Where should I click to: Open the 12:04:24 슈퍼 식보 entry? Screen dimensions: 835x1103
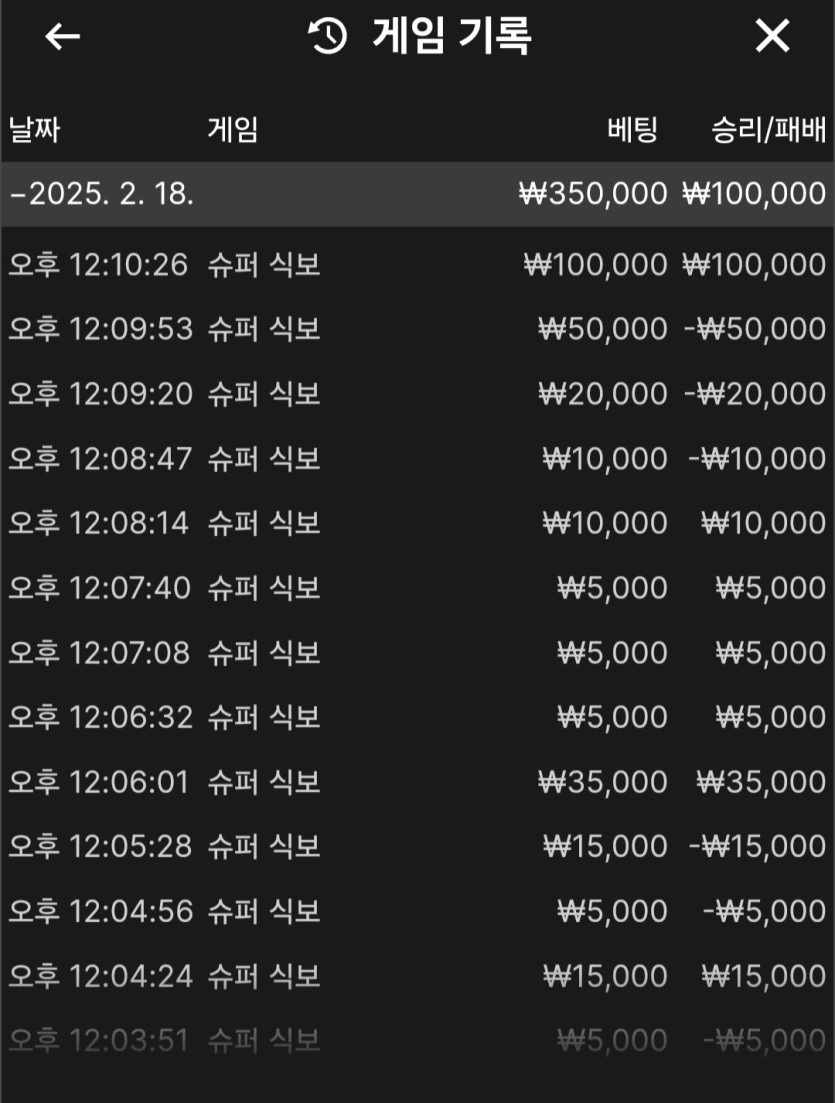click(417, 976)
